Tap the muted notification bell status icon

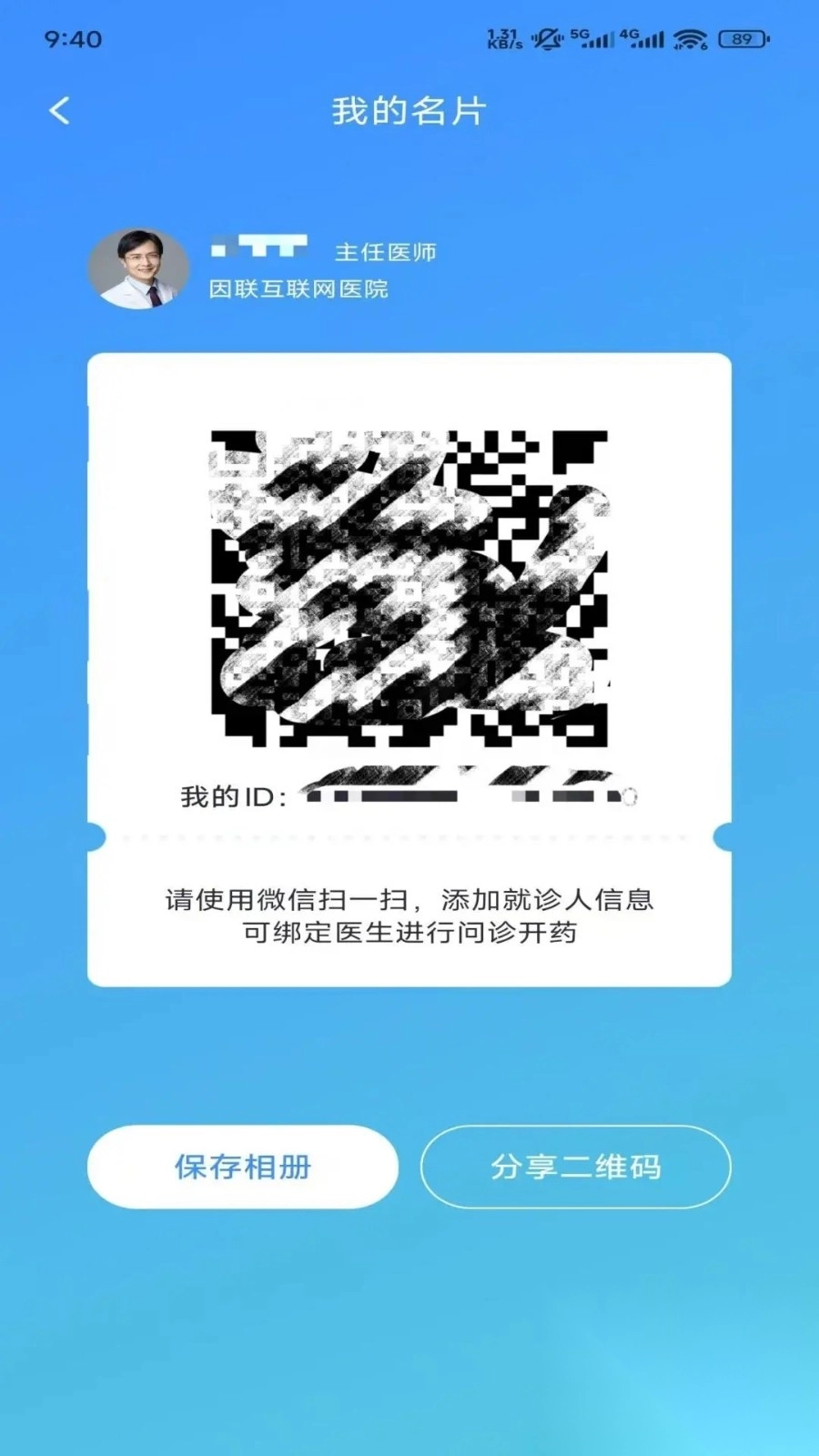click(x=546, y=38)
